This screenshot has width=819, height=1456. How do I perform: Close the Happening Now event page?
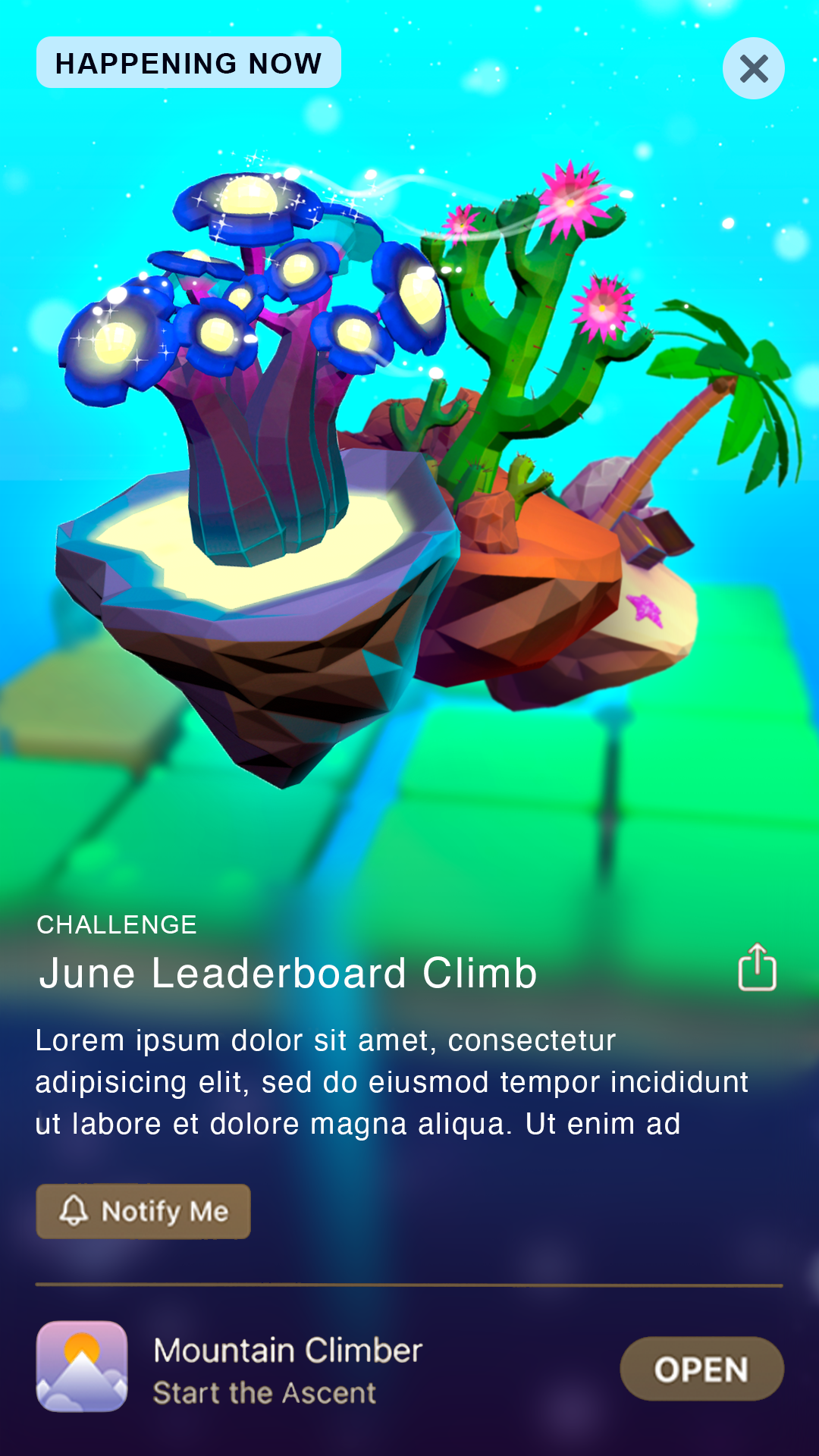[x=753, y=69]
